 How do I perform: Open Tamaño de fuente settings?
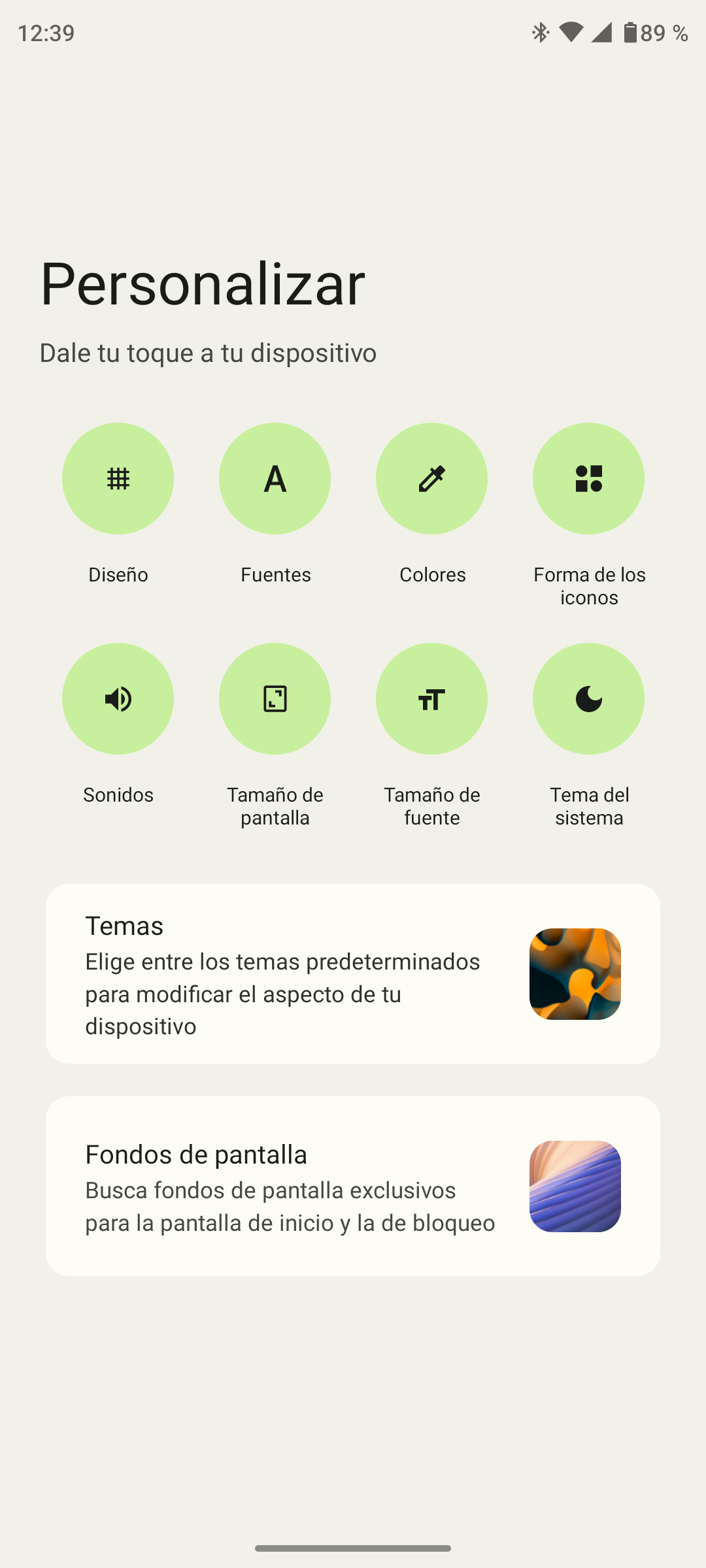pos(431,699)
